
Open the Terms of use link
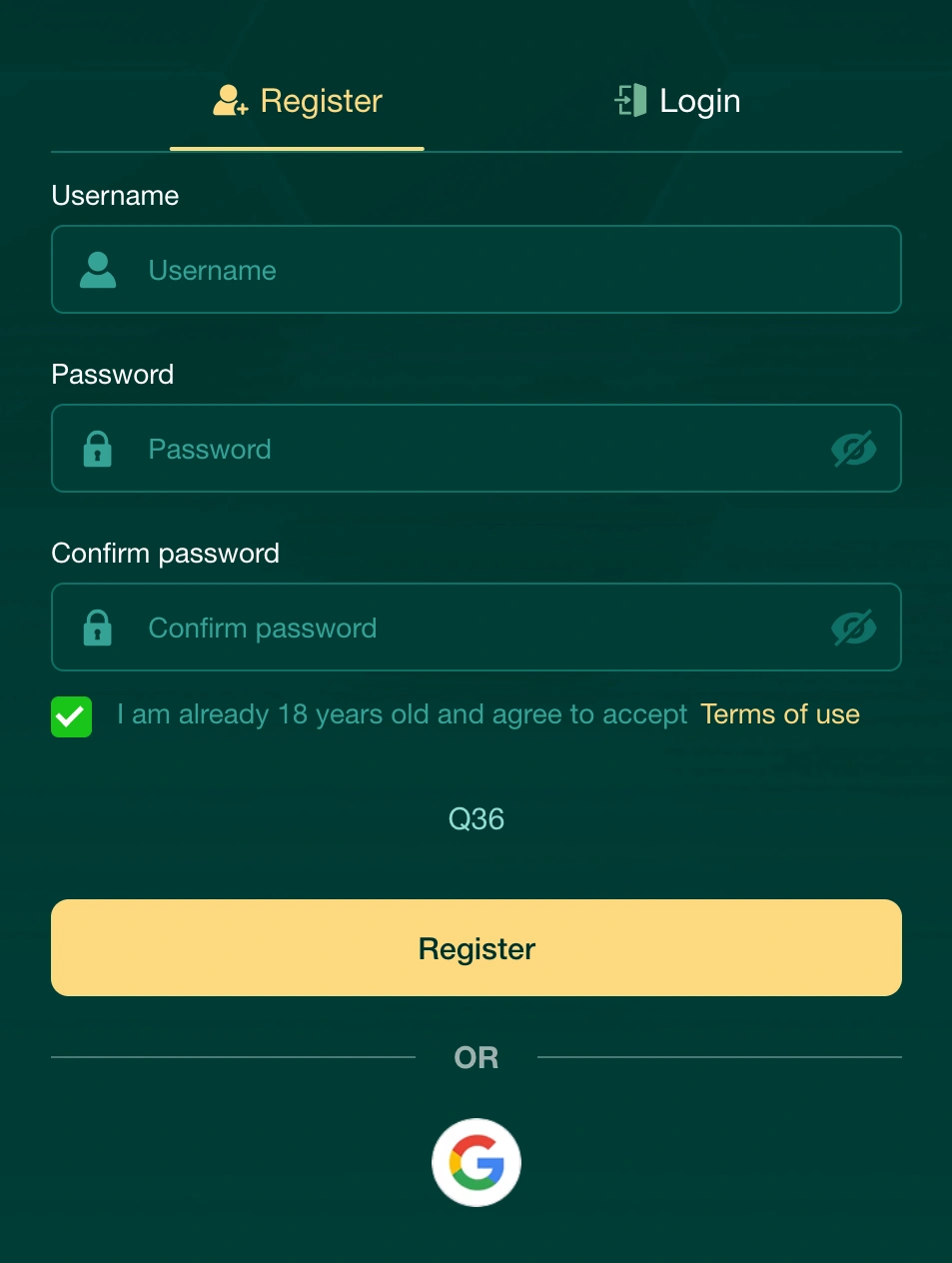pos(779,714)
